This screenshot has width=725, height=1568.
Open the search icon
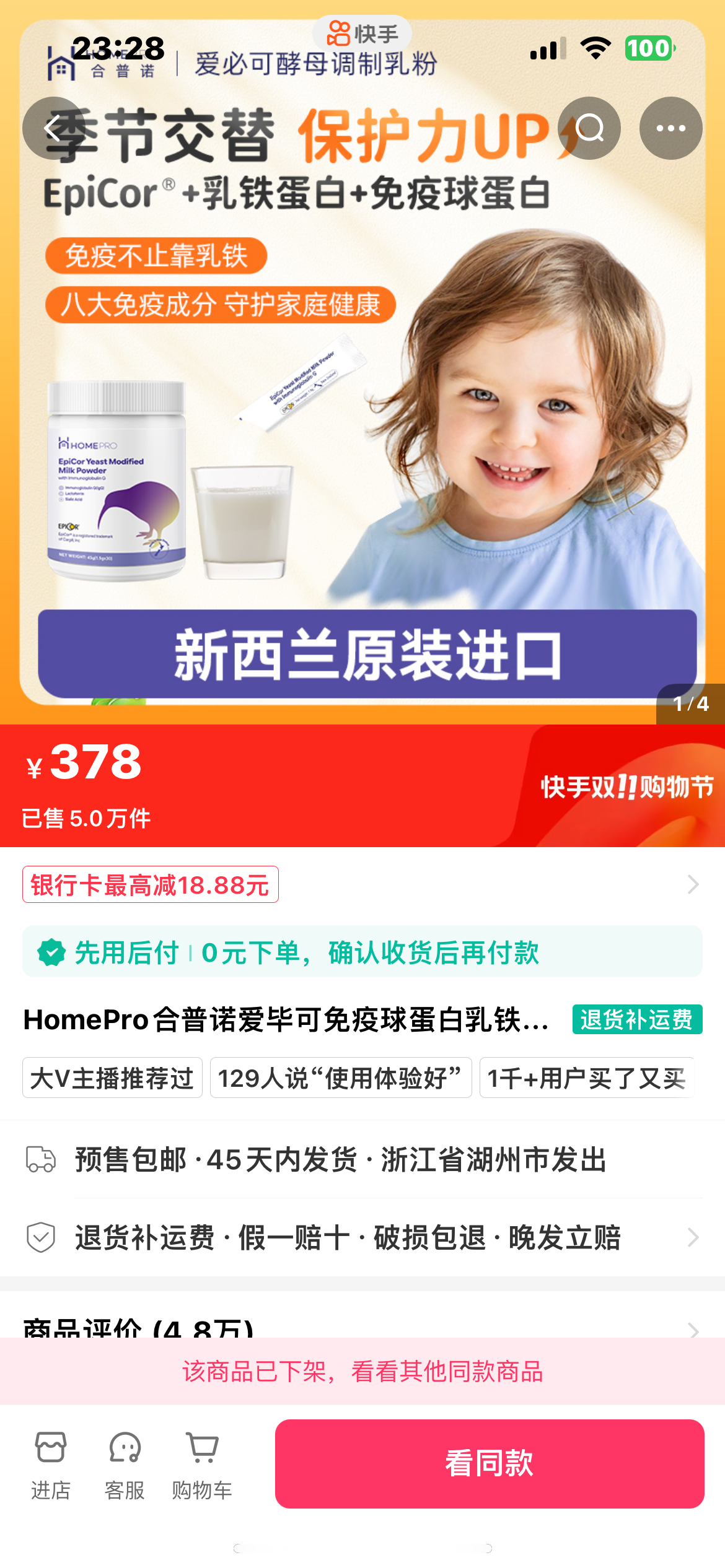589,128
